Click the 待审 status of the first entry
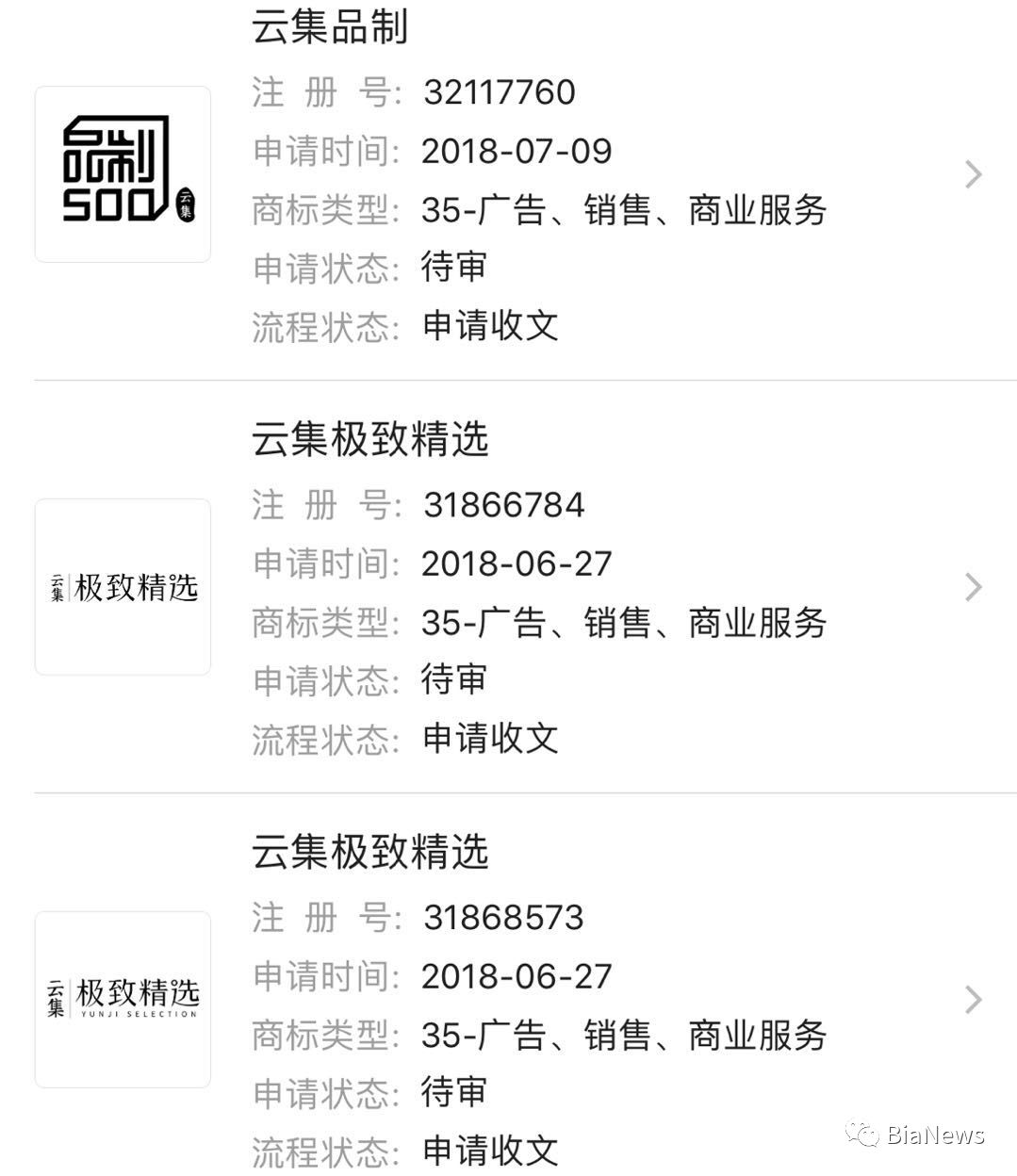 pos(453,268)
